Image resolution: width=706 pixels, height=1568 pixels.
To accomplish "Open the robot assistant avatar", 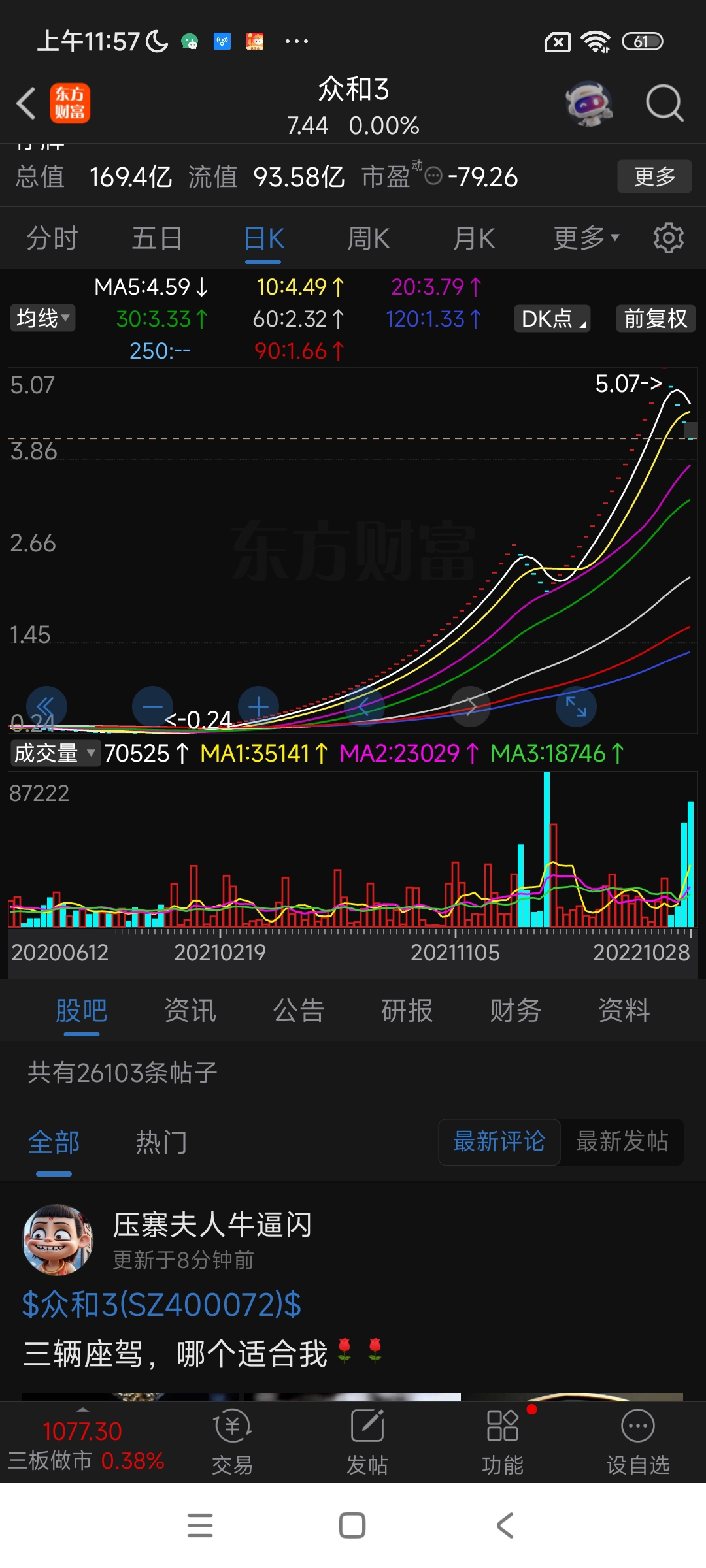I will [588, 103].
